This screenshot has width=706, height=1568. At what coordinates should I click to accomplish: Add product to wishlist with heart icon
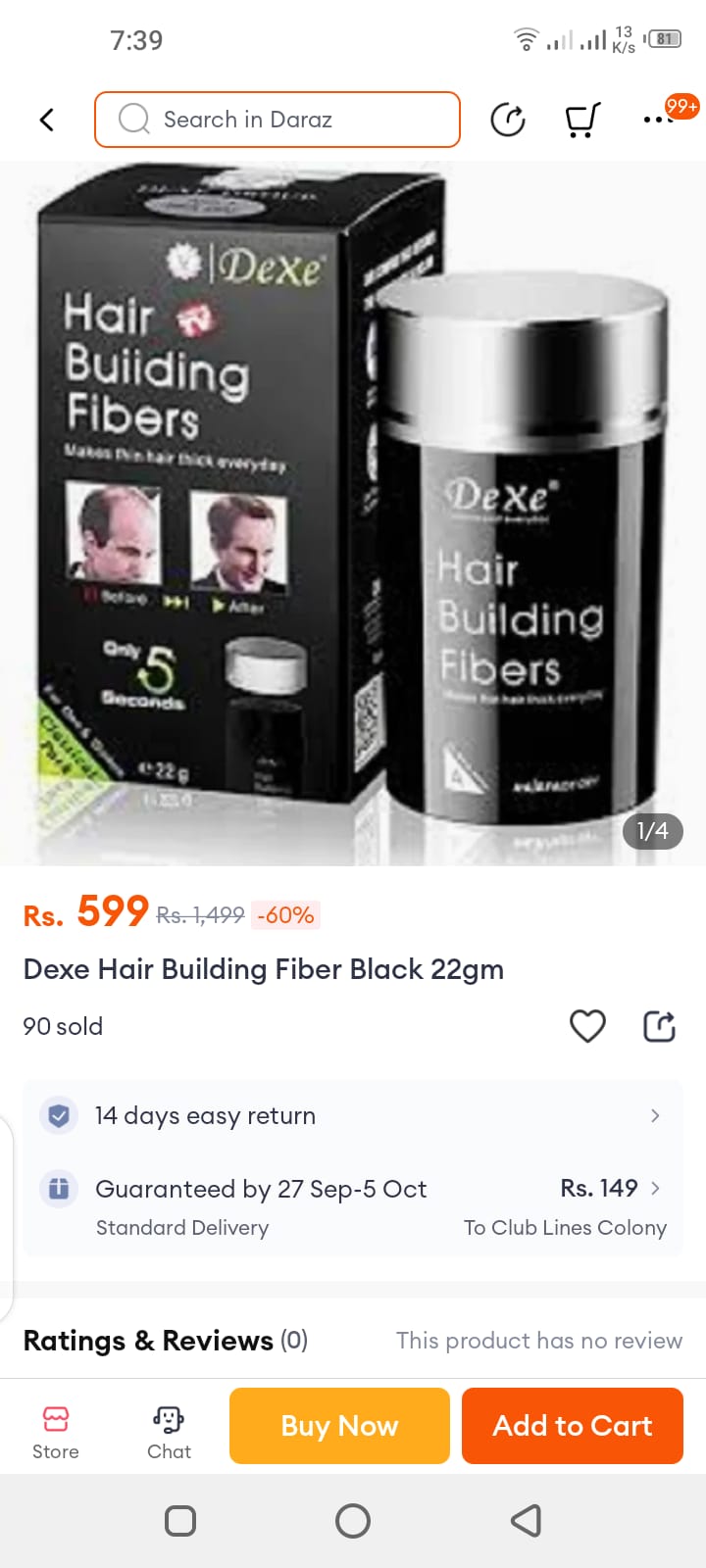(x=587, y=1026)
